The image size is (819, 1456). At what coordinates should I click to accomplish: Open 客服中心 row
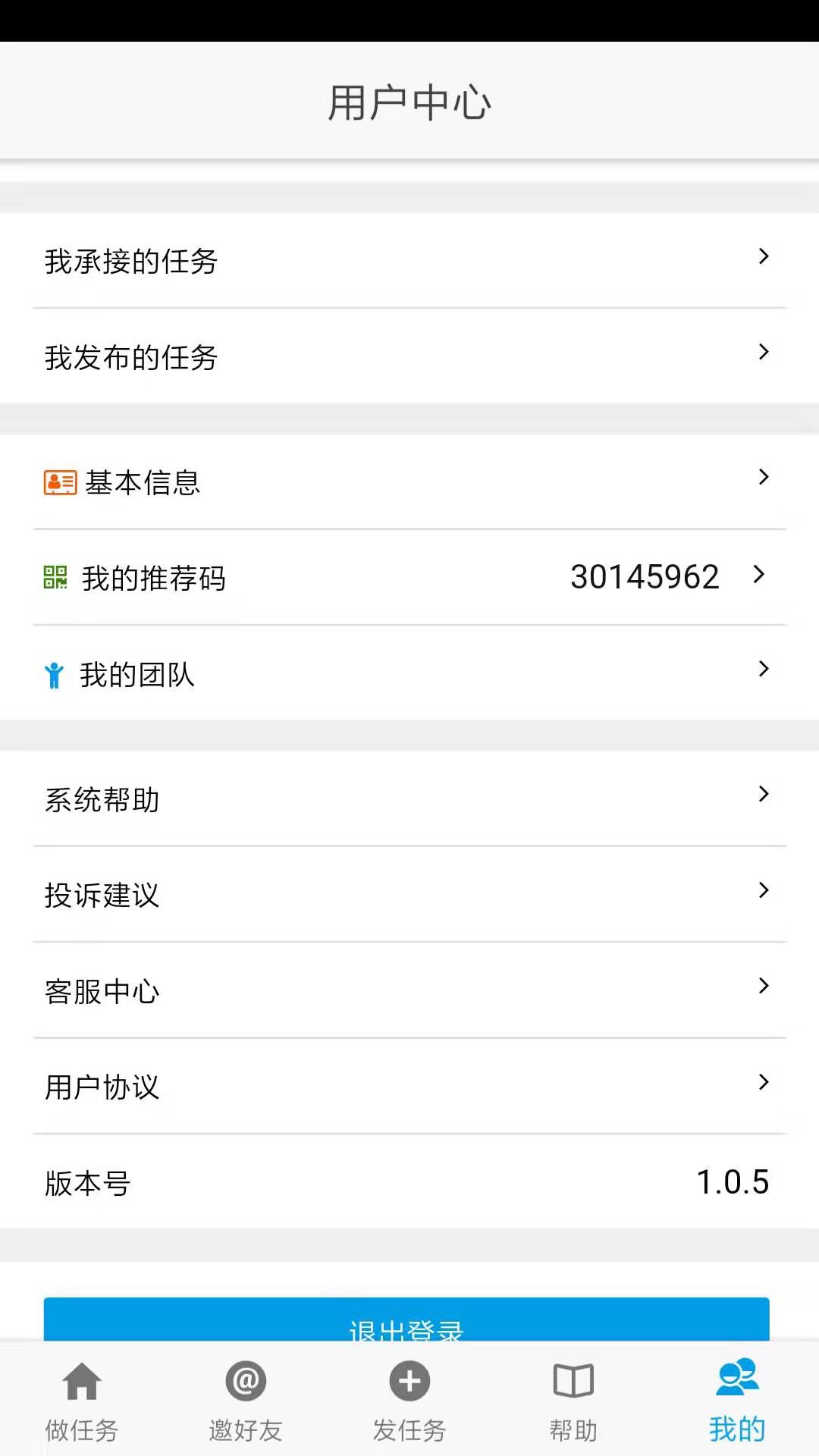pyautogui.click(x=409, y=990)
